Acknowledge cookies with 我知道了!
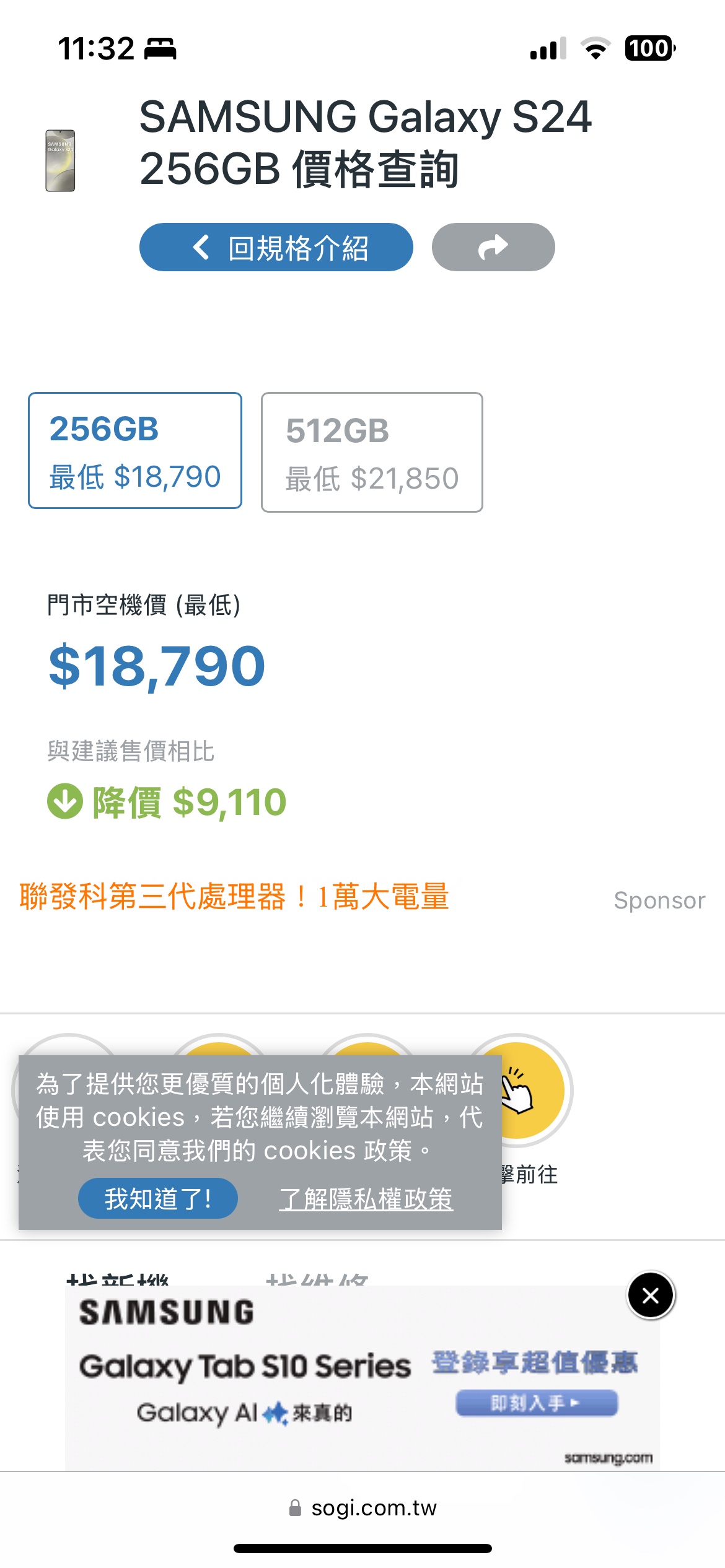Screen dimensions: 725x1568 click(158, 1198)
